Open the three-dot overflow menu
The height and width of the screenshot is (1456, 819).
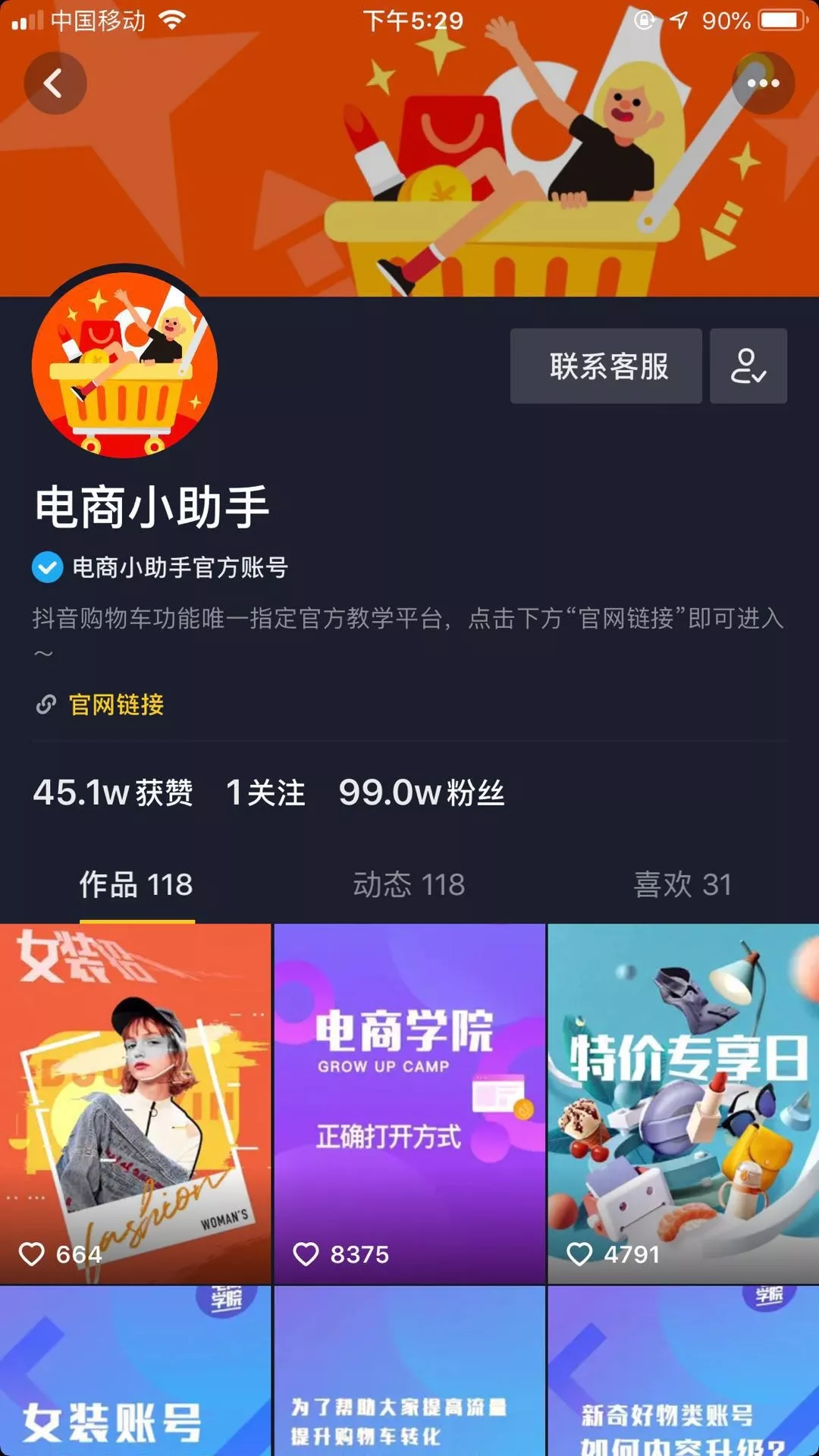point(763,83)
